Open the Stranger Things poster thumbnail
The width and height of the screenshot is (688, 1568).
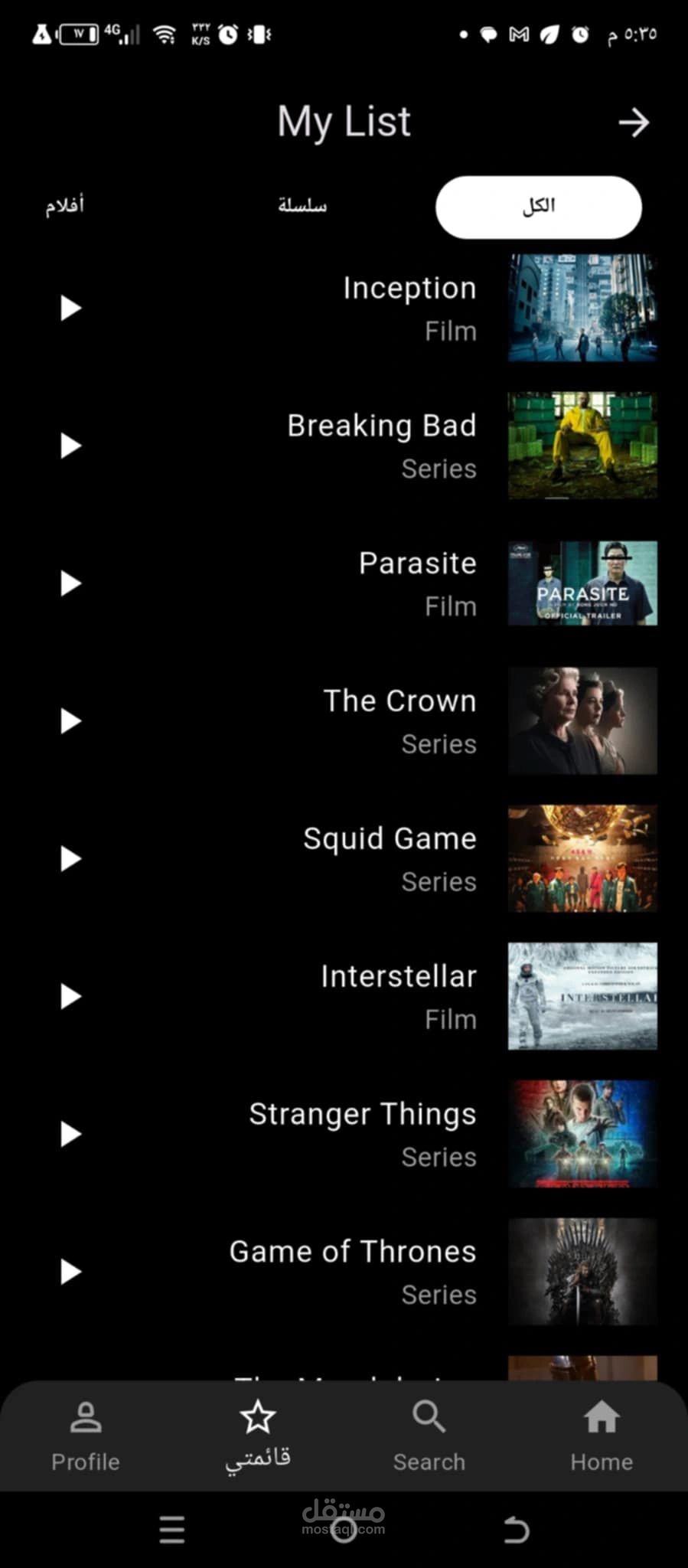(x=582, y=1134)
